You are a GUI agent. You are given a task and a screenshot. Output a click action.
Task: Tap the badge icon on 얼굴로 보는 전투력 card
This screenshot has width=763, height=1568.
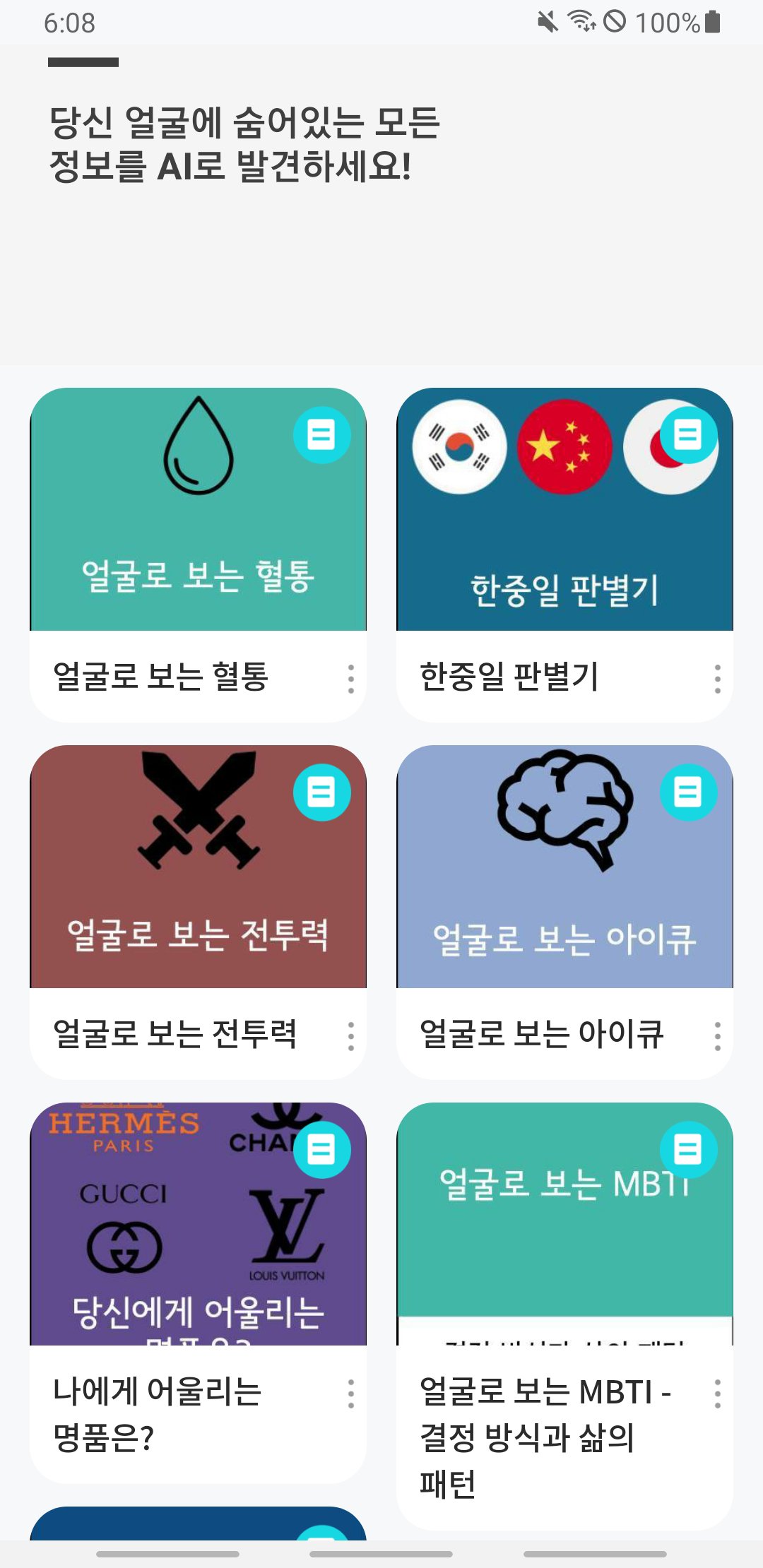click(x=322, y=792)
